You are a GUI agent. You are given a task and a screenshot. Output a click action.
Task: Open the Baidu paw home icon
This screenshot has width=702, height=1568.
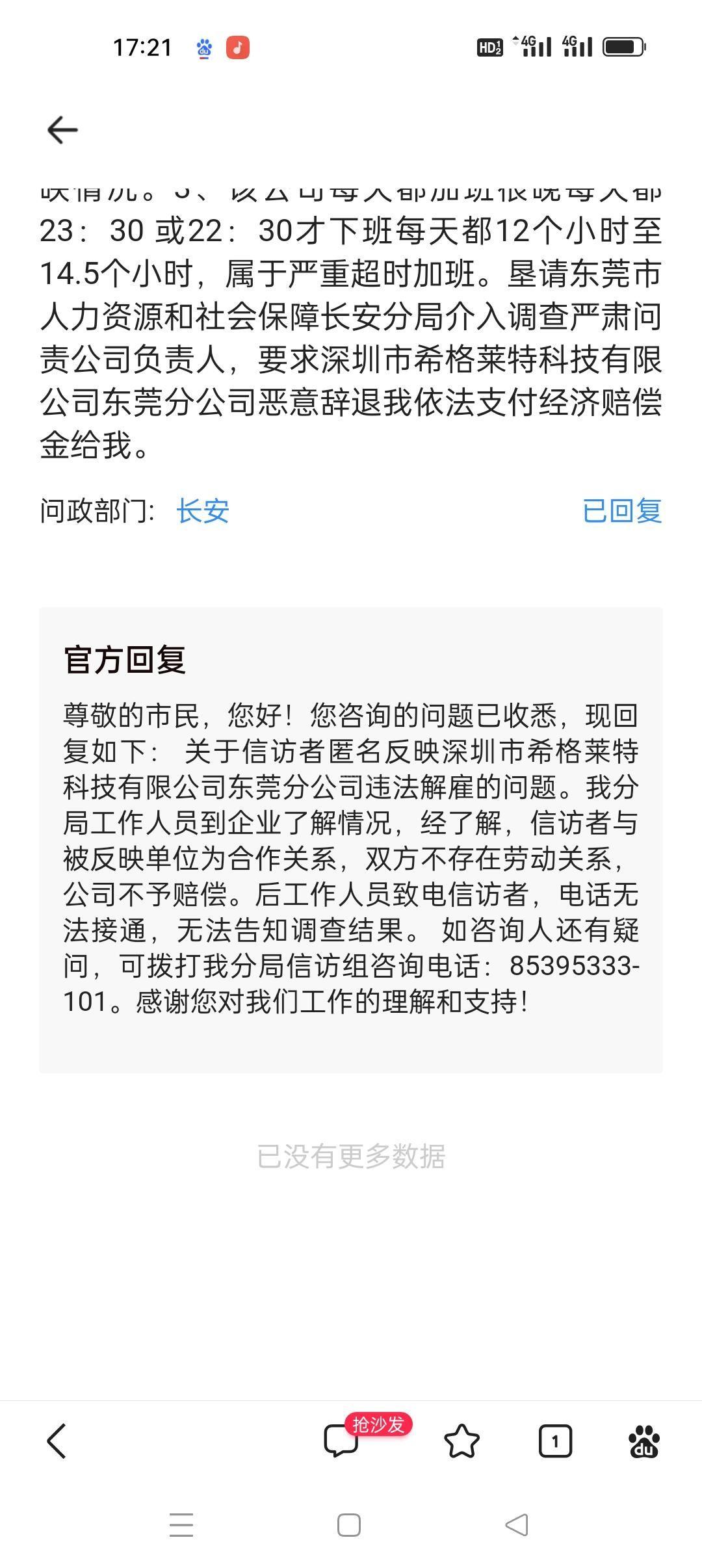coord(644,1441)
